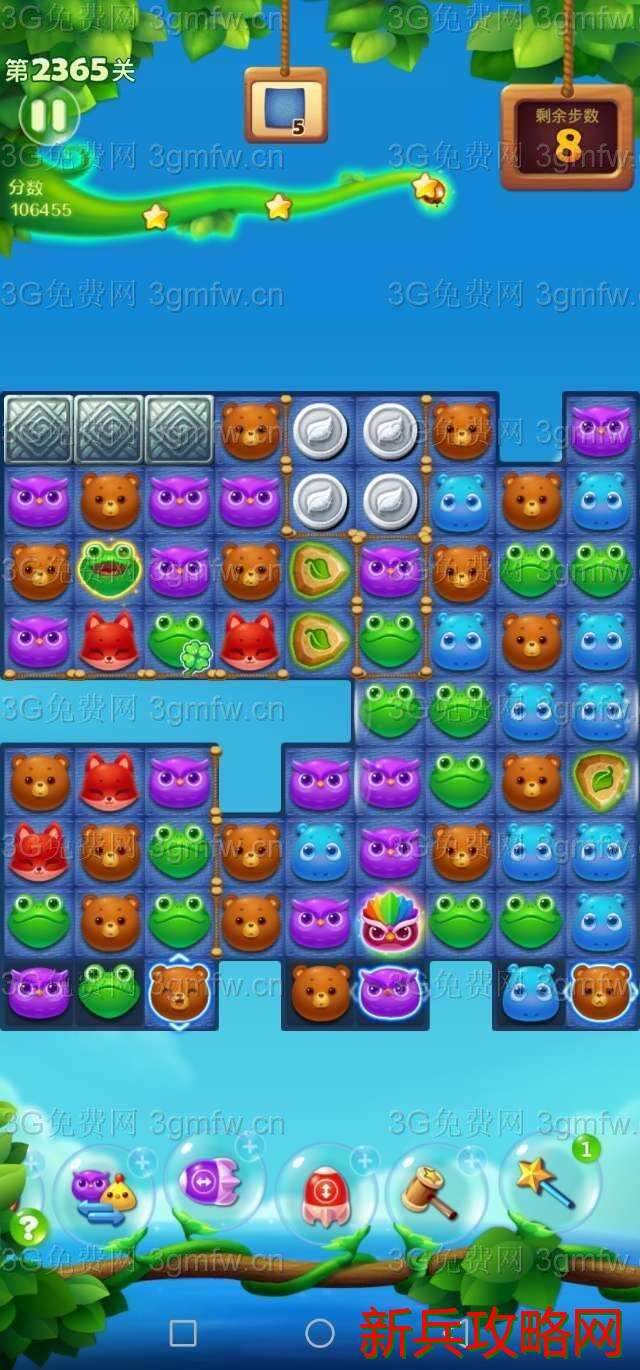Use the magic wand booster
This screenshot has height=1370, width=640.
tap(547, 1186)
